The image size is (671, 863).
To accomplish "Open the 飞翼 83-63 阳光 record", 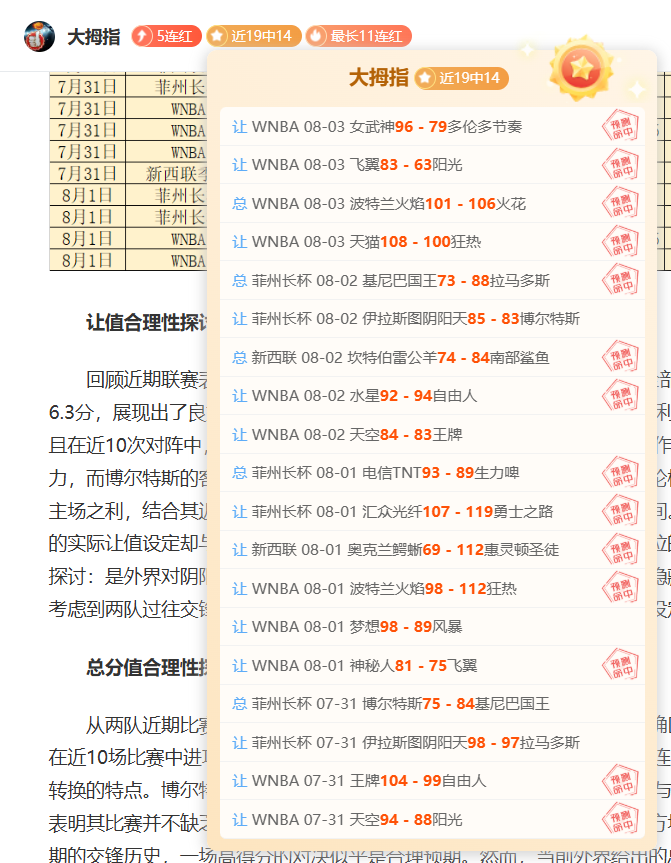I will tap(432, 165).
